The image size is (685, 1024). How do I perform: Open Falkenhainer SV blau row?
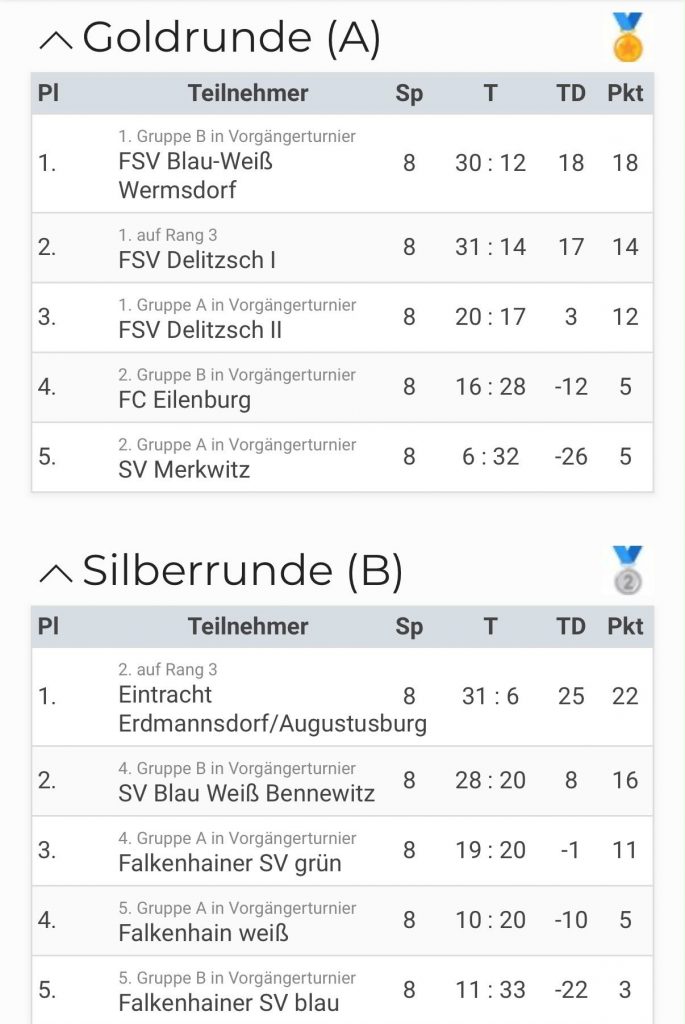(x=342, y=990)
